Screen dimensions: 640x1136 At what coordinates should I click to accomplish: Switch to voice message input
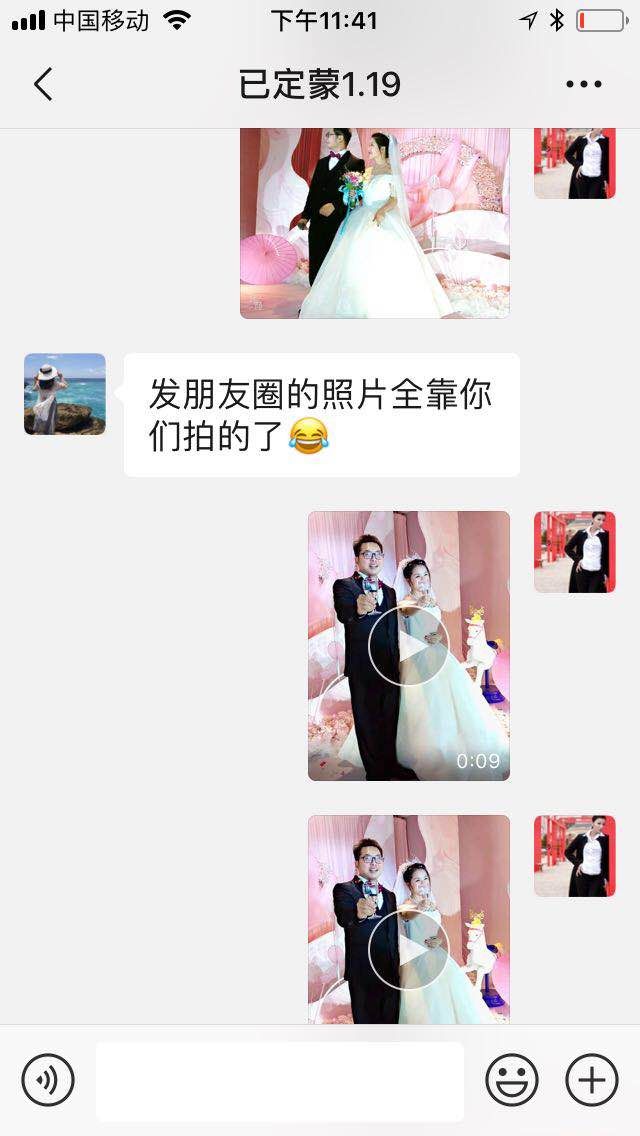[48, 1080]
